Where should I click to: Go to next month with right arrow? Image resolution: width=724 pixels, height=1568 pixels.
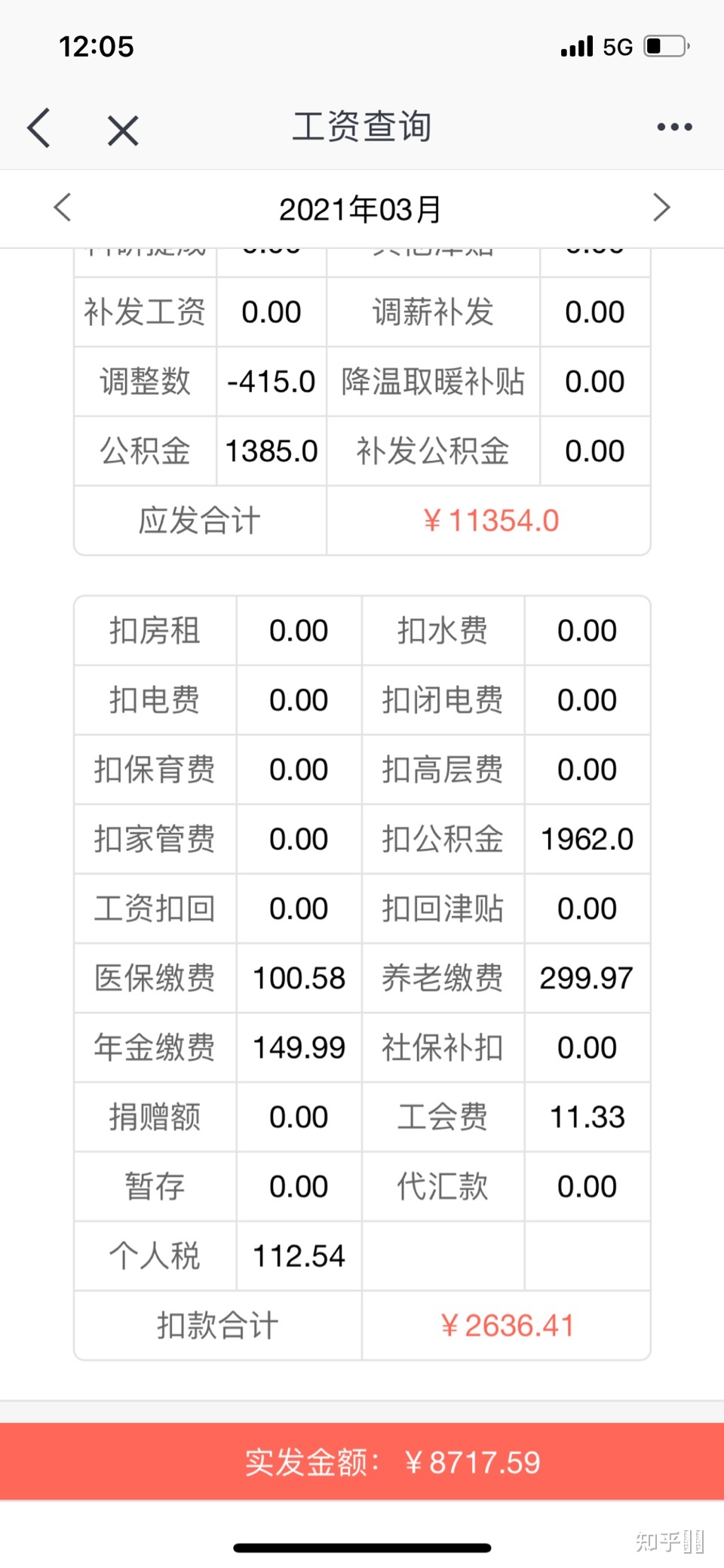(x=661, y=207)
